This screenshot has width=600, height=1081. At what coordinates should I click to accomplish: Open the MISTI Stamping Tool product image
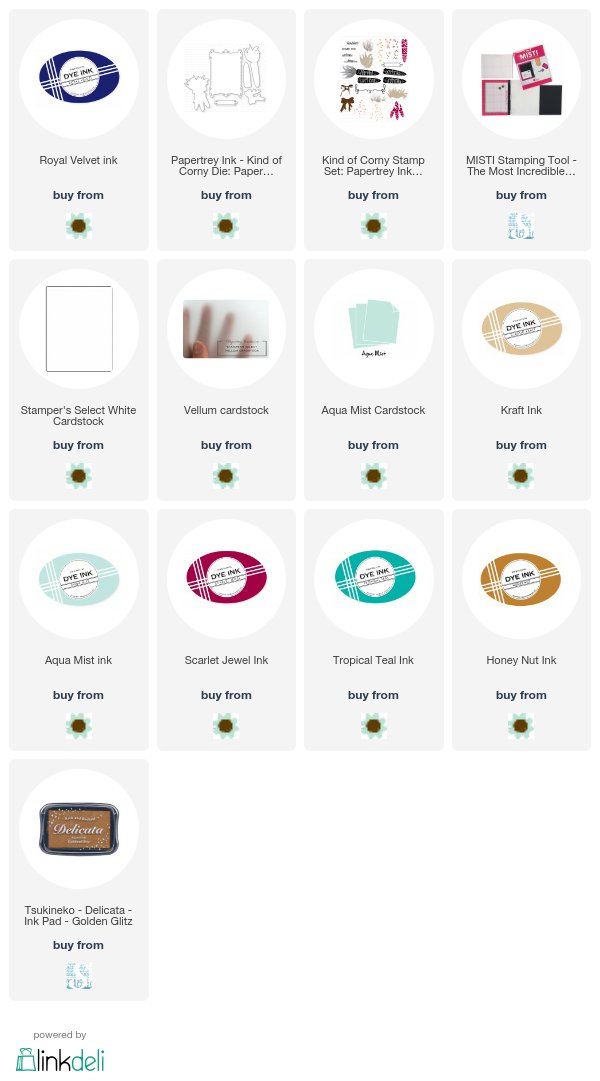coord(521,79)
